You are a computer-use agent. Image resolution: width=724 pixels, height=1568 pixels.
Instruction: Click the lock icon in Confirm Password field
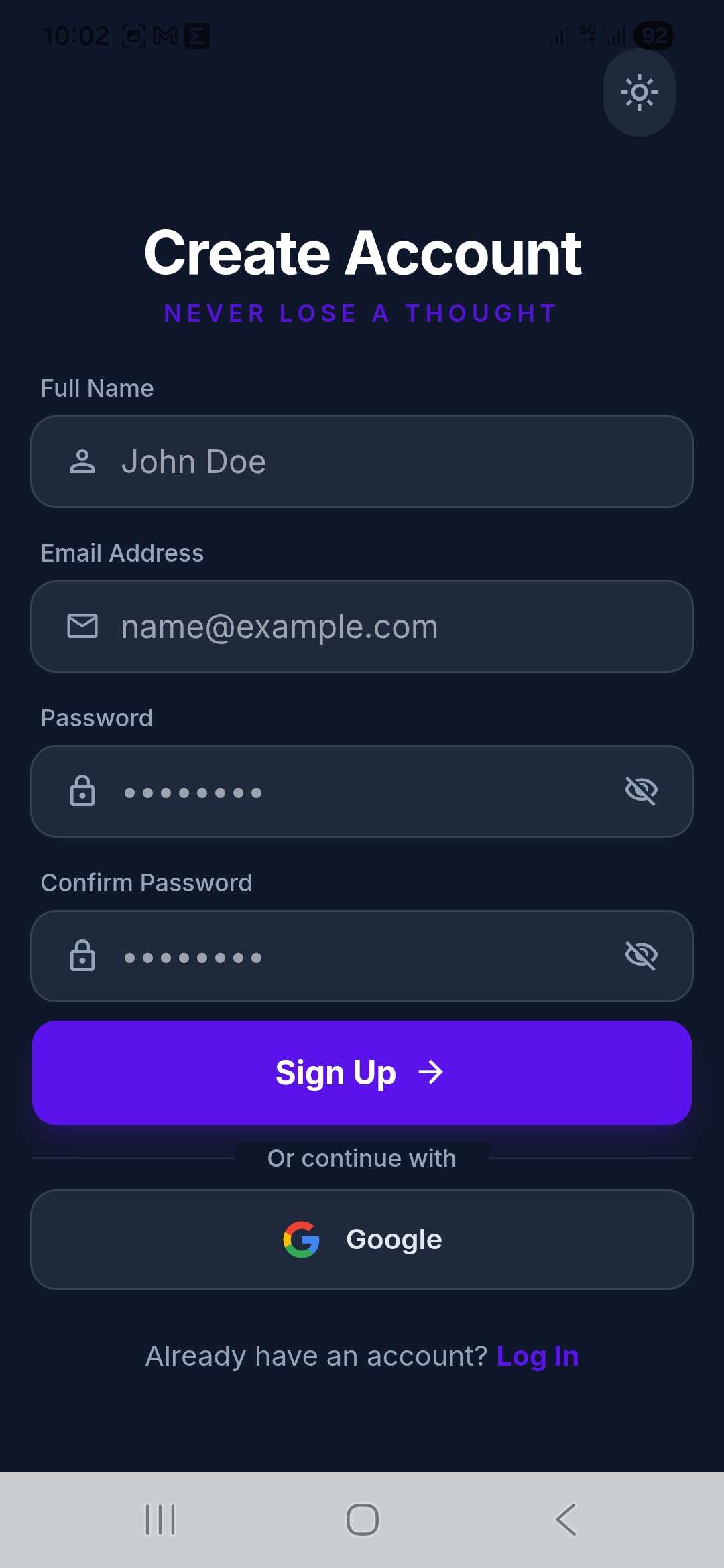click(82, 956)
